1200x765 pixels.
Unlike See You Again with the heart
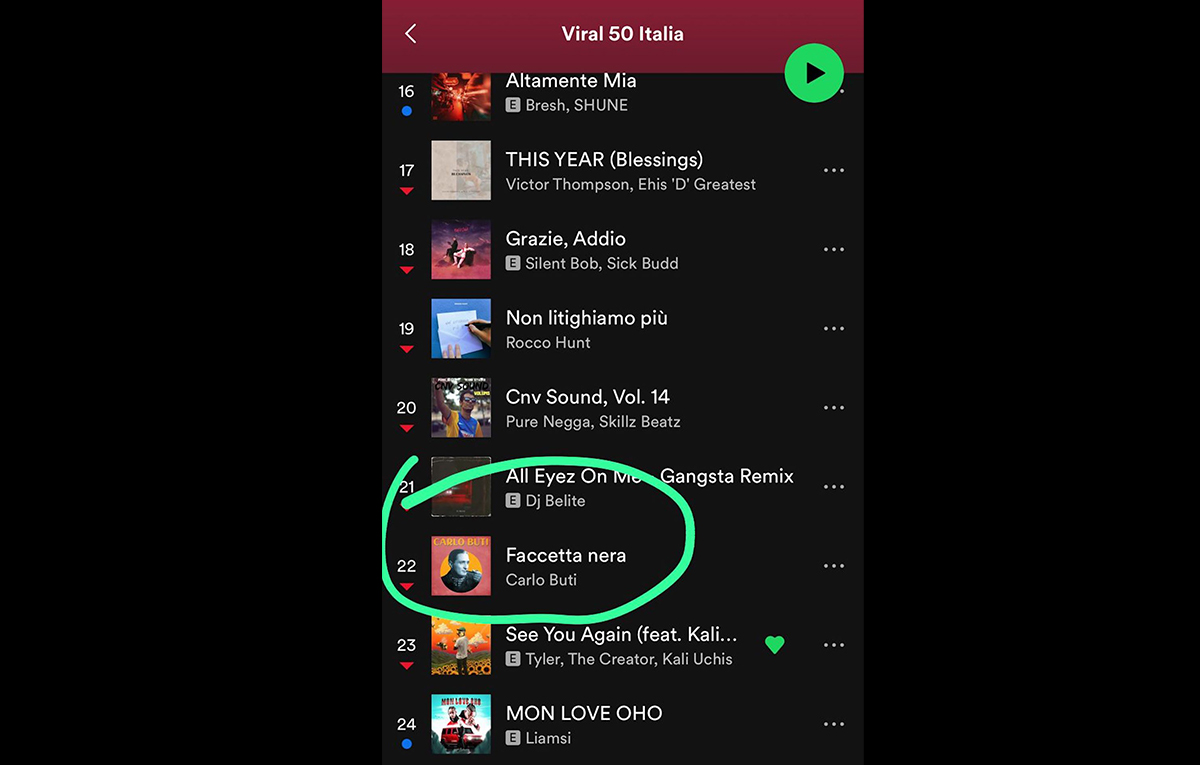pyautogui.click(x=774, y=645)
